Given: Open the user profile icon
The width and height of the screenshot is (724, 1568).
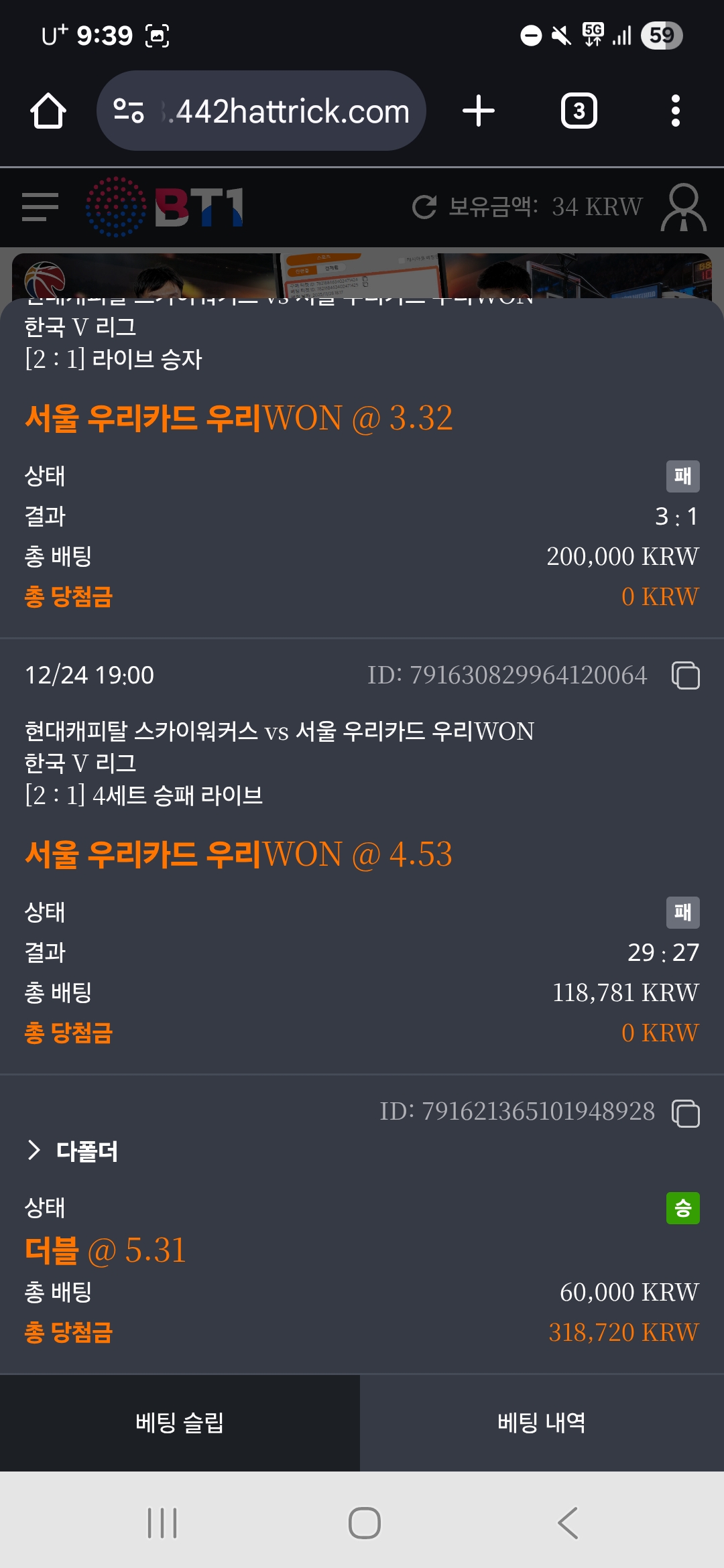Looking at the screenshot, I should click(681, 206).
